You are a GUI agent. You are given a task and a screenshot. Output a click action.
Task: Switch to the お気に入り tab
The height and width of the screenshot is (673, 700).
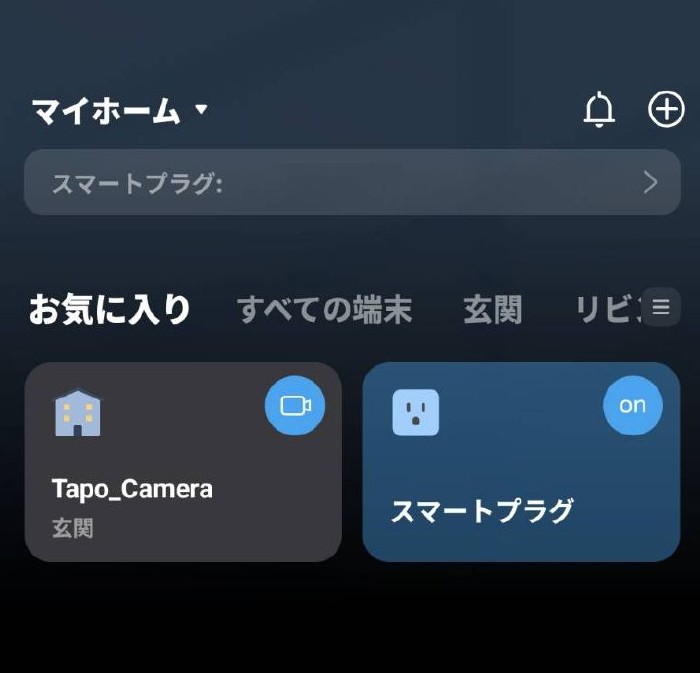(x=110, y=309)
